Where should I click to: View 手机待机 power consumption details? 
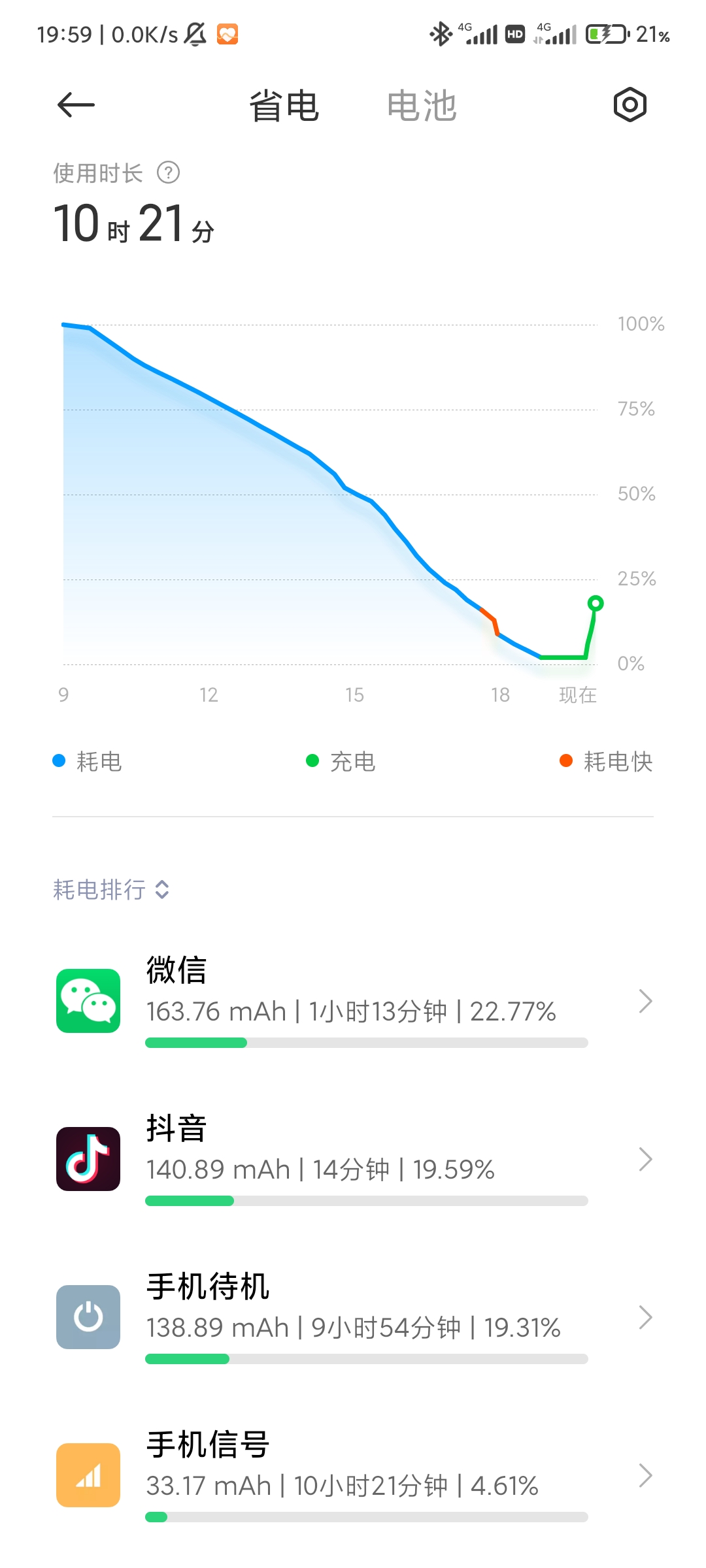click(x=353, y=1317)
